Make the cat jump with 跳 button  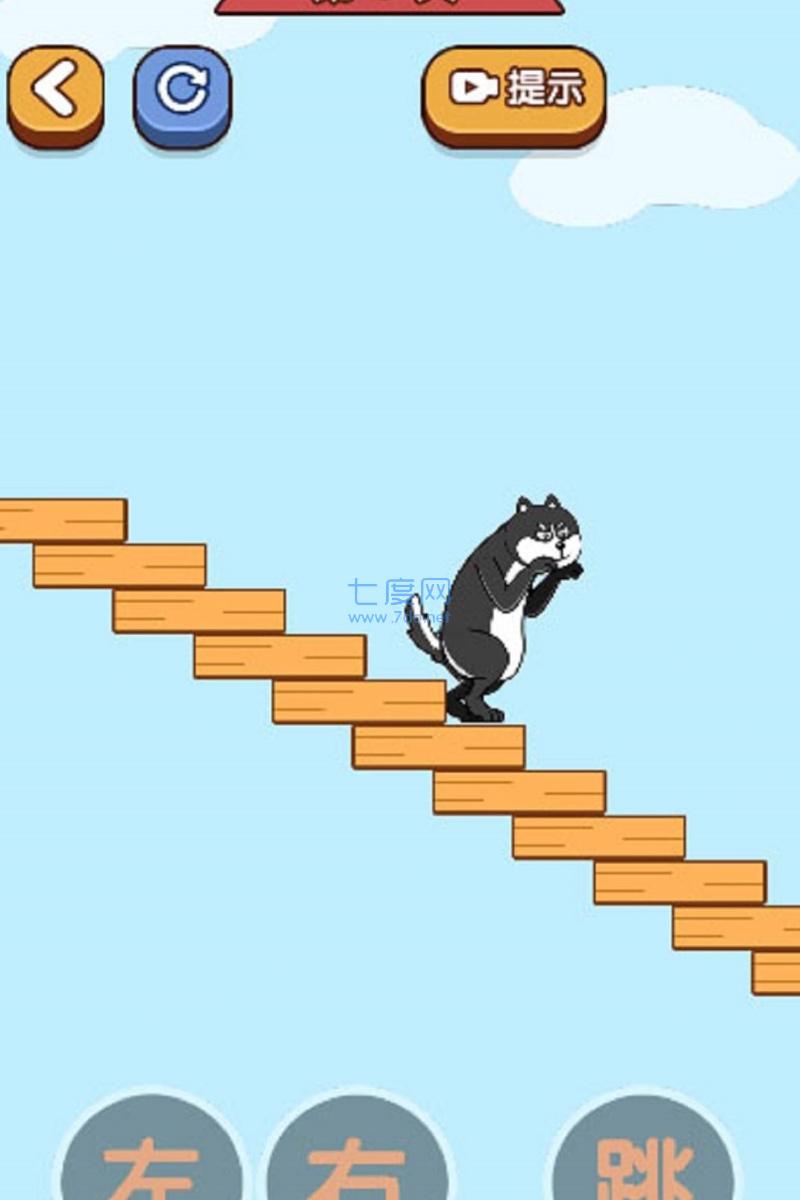click(644, 1148)
